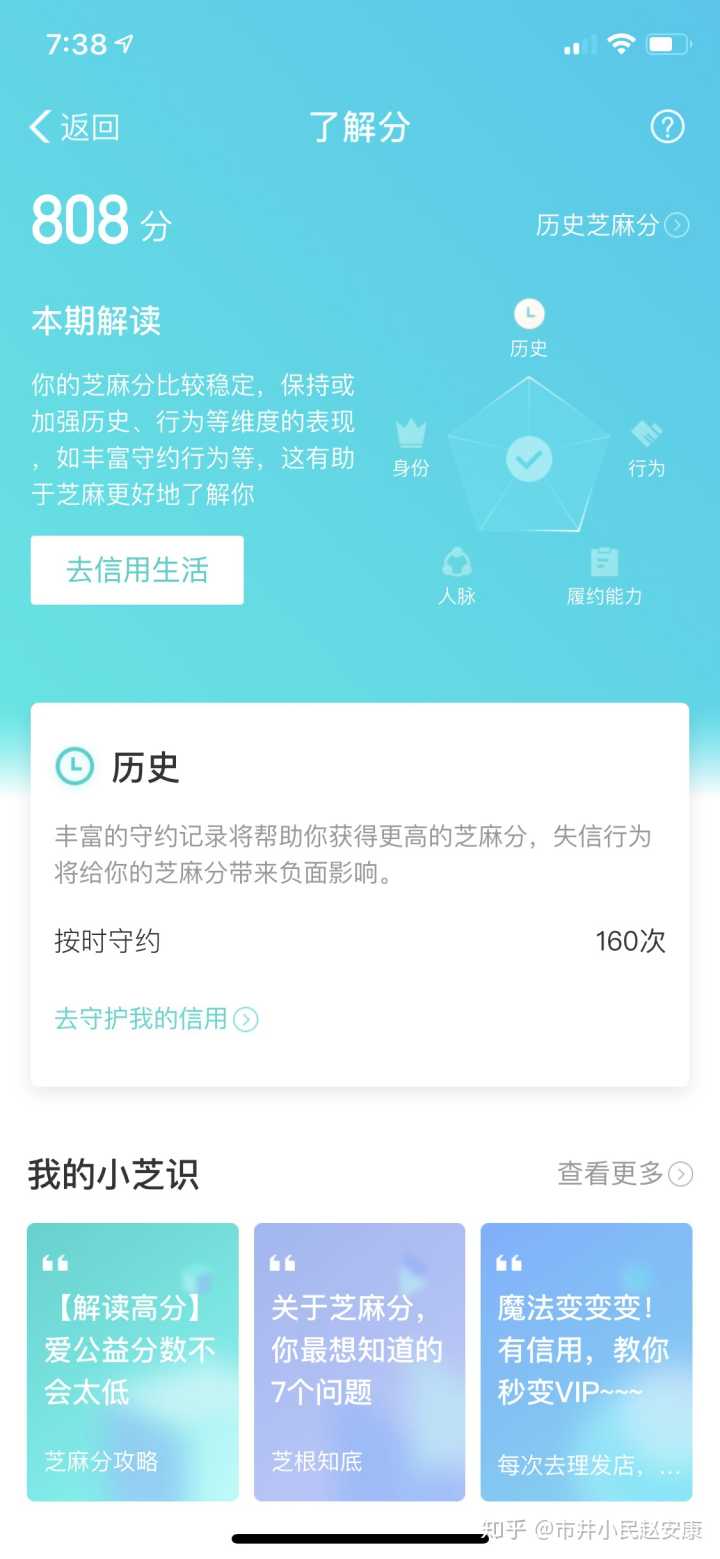Select the 身份 dimension on the radar chart

(x=411, y=449)
